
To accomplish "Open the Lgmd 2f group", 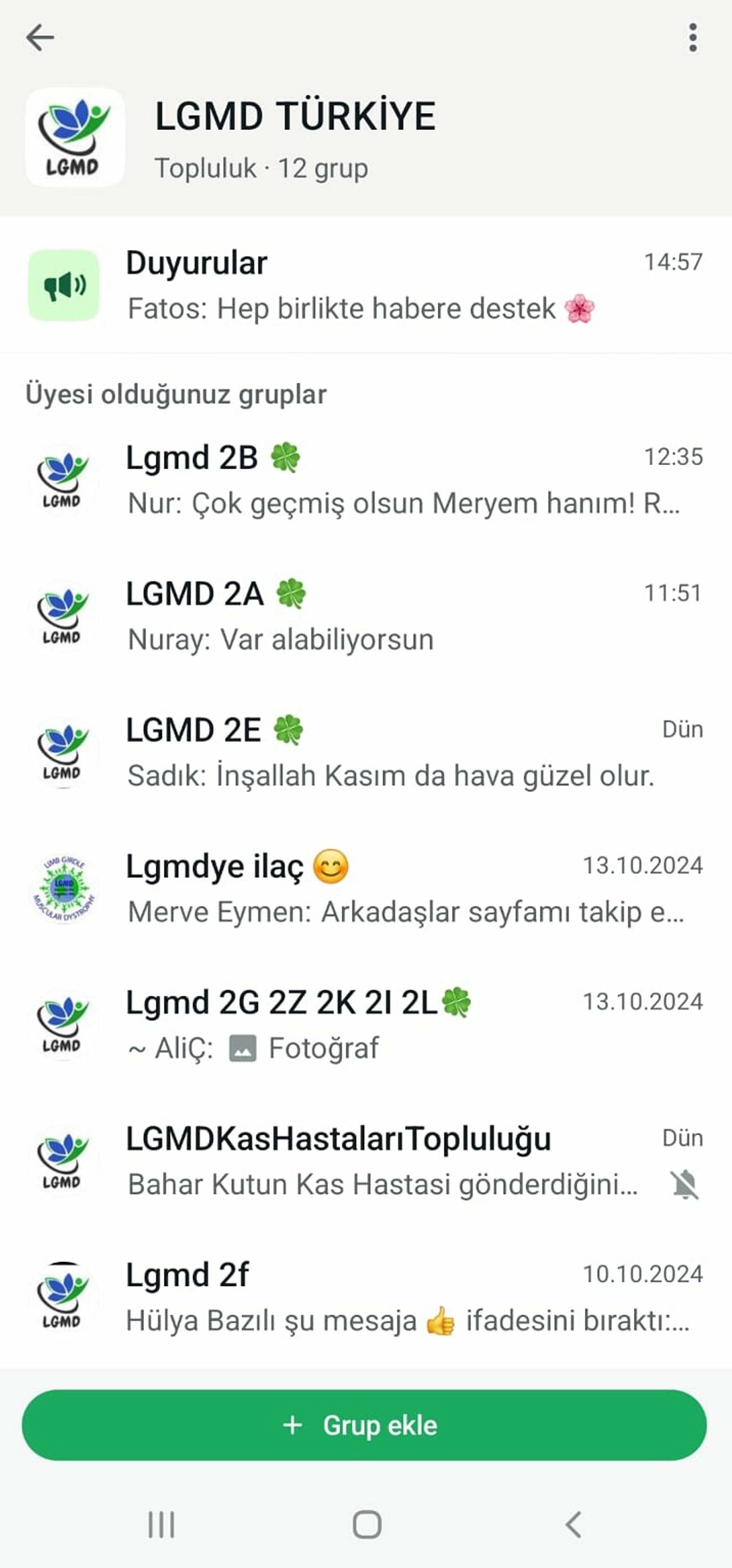I will [x=366, y=1298].
